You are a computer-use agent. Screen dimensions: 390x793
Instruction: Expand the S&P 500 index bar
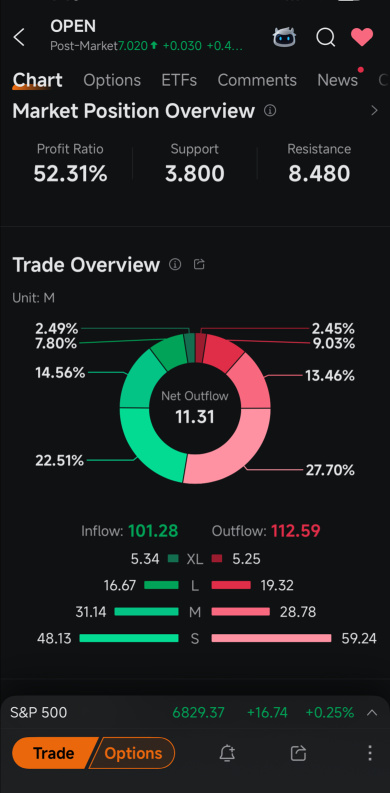(x=372, y=713)
